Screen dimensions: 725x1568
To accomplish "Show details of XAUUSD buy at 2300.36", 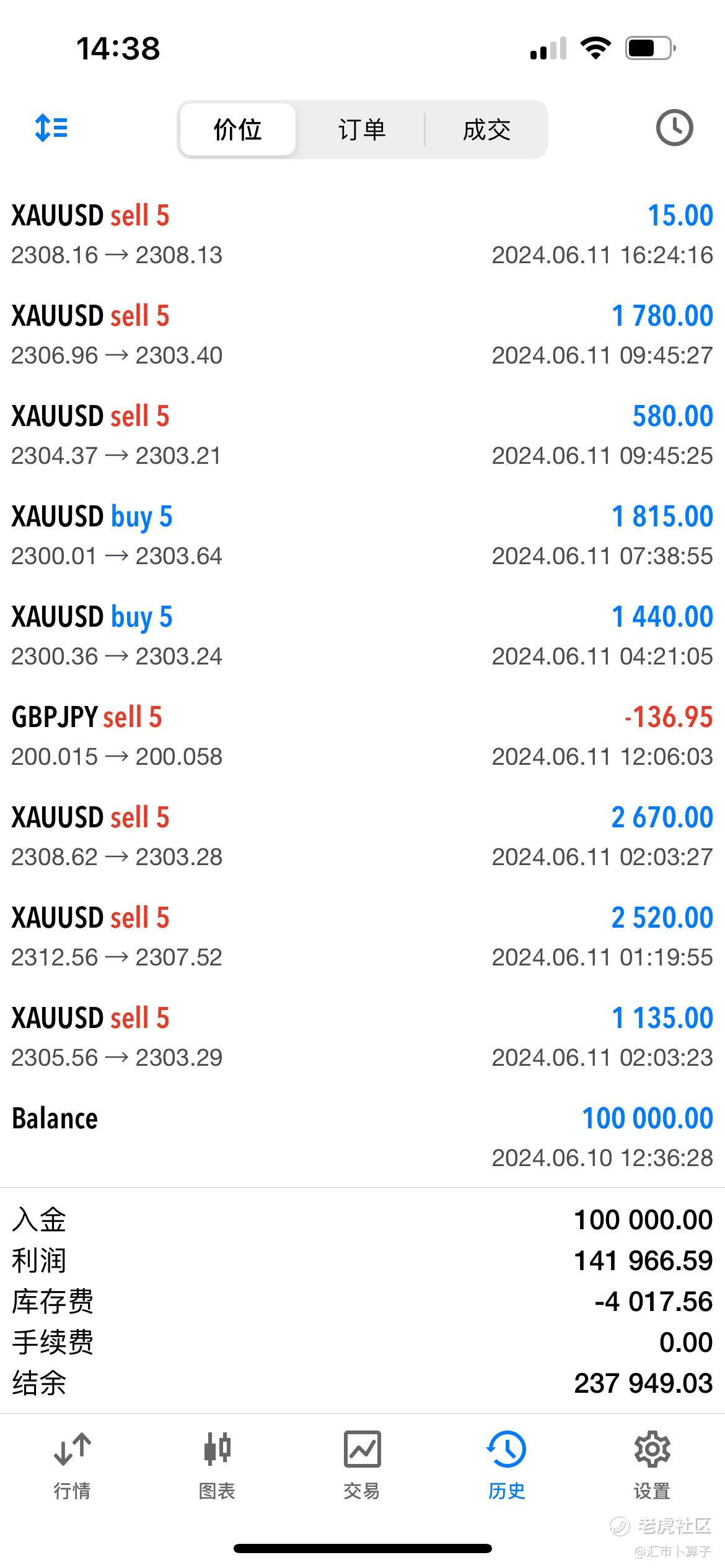I will pyautogui.click(x=362, y=635).
